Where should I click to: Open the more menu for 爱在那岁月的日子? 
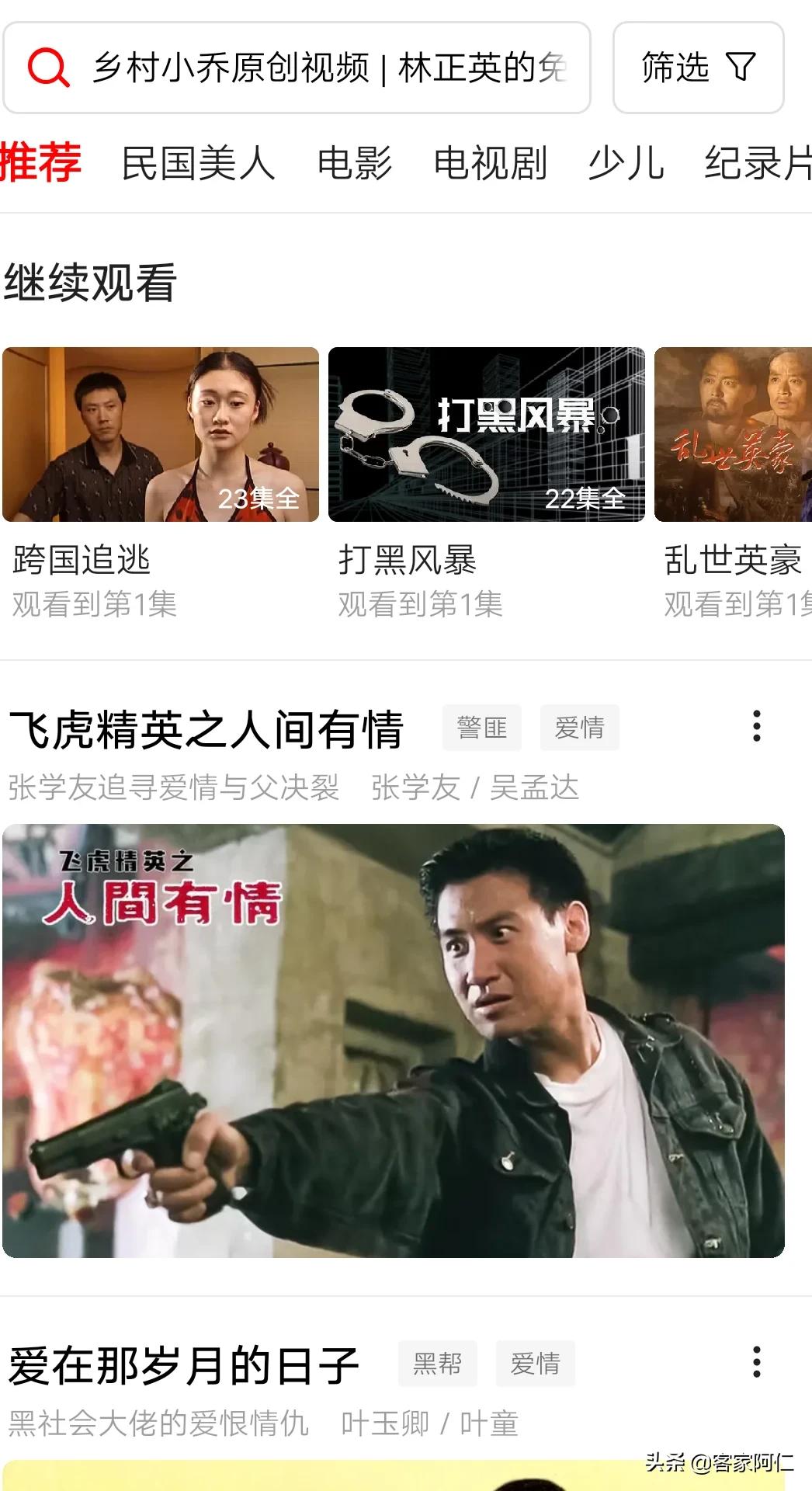pos(757,1362)
